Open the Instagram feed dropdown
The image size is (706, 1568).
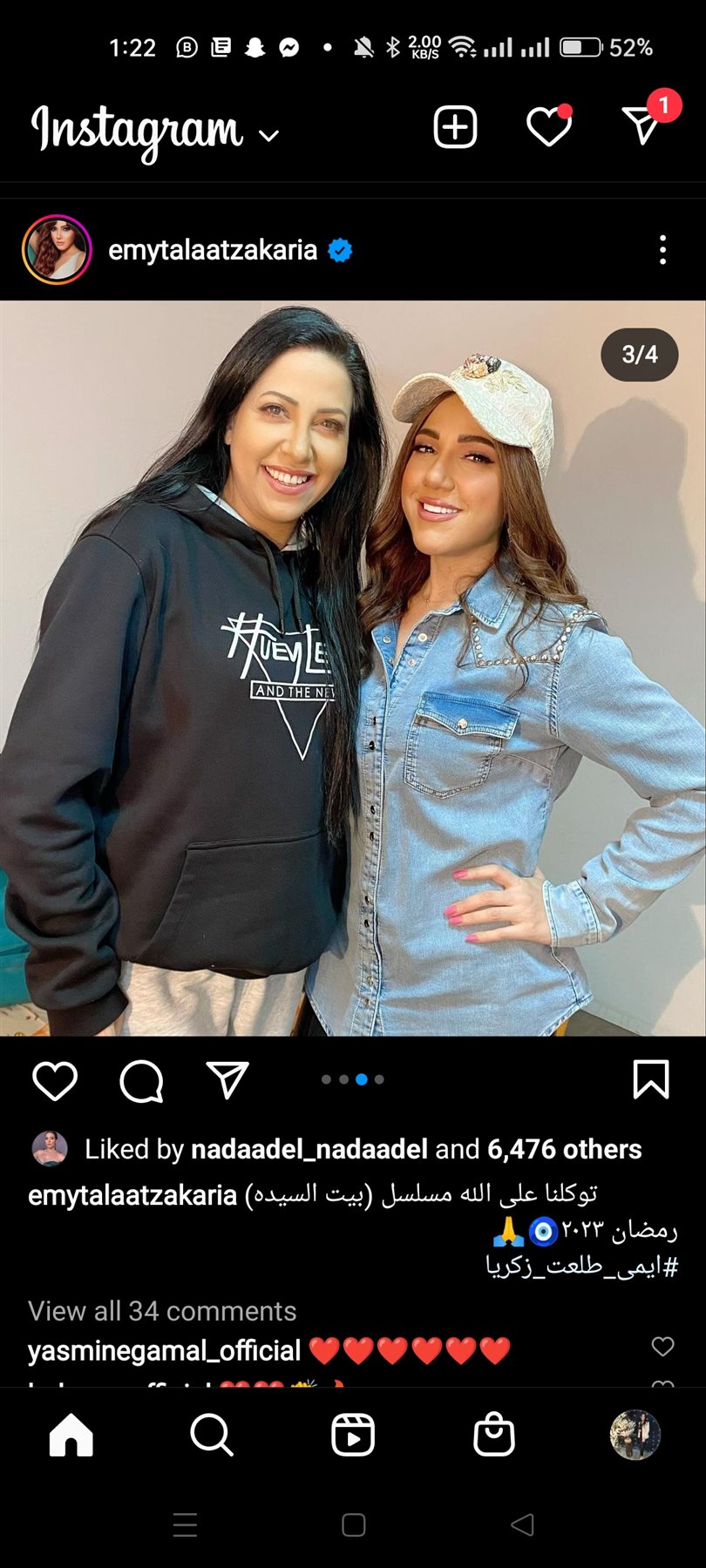coord(268,135)
